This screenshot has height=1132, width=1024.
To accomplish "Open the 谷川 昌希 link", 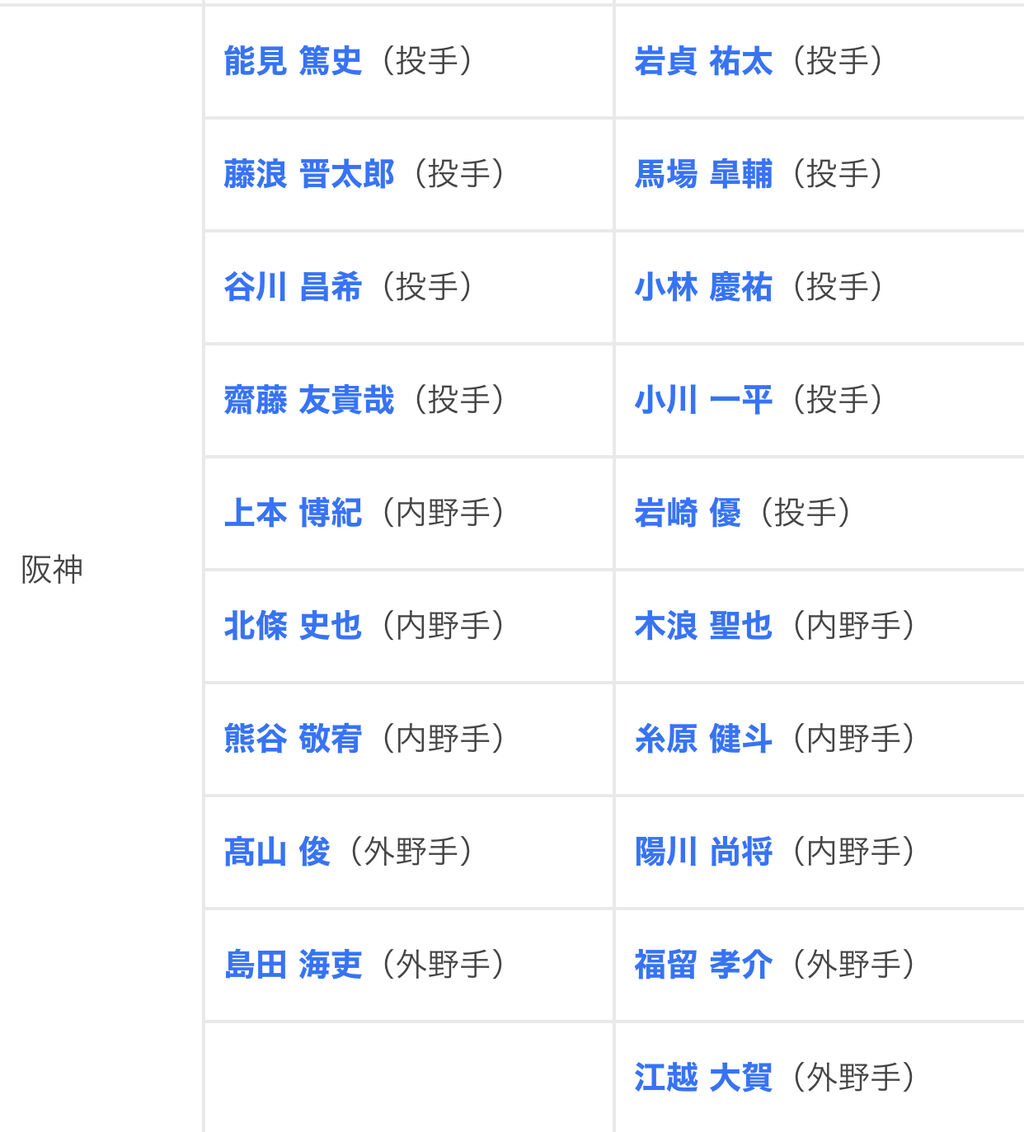I will 292,287.
